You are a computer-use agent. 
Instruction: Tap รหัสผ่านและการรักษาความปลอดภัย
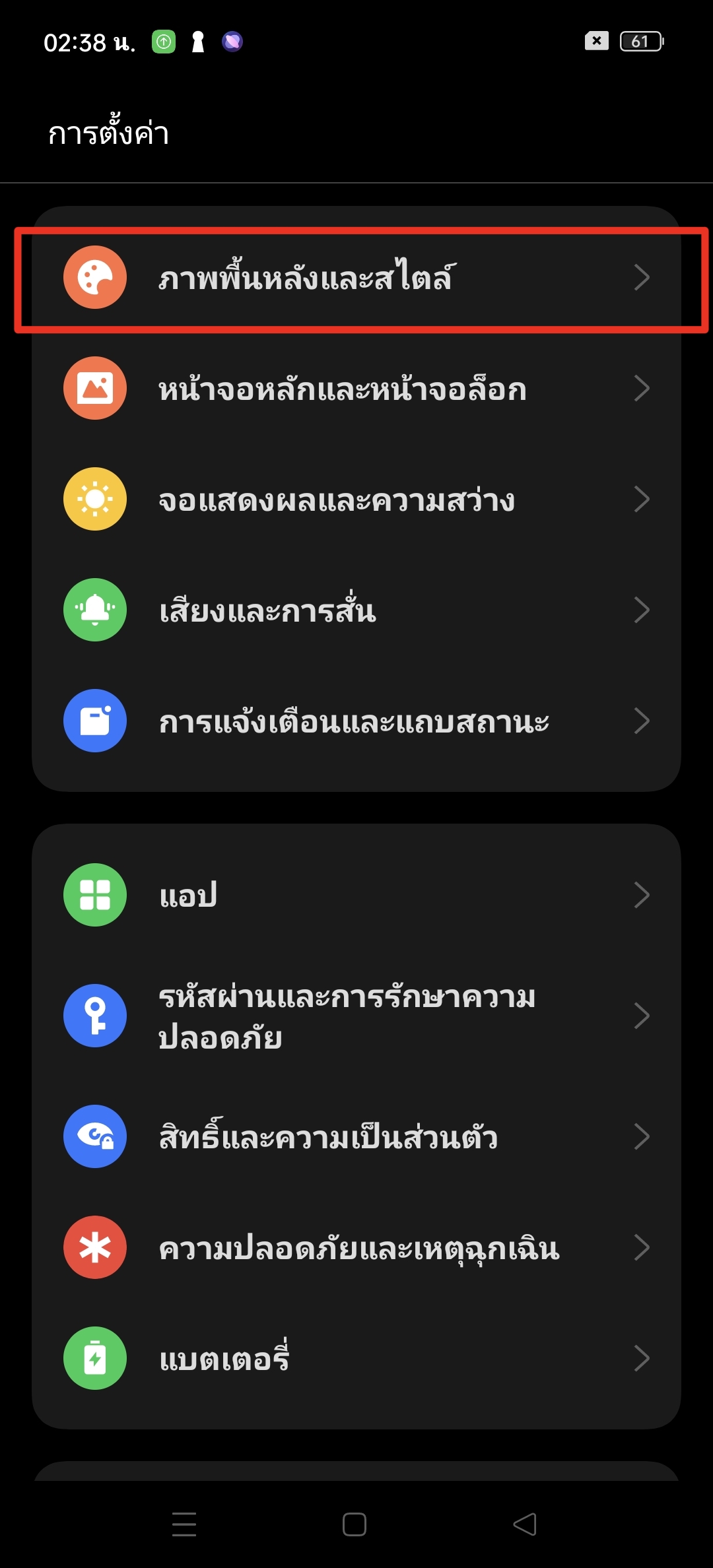point(356,1016)
